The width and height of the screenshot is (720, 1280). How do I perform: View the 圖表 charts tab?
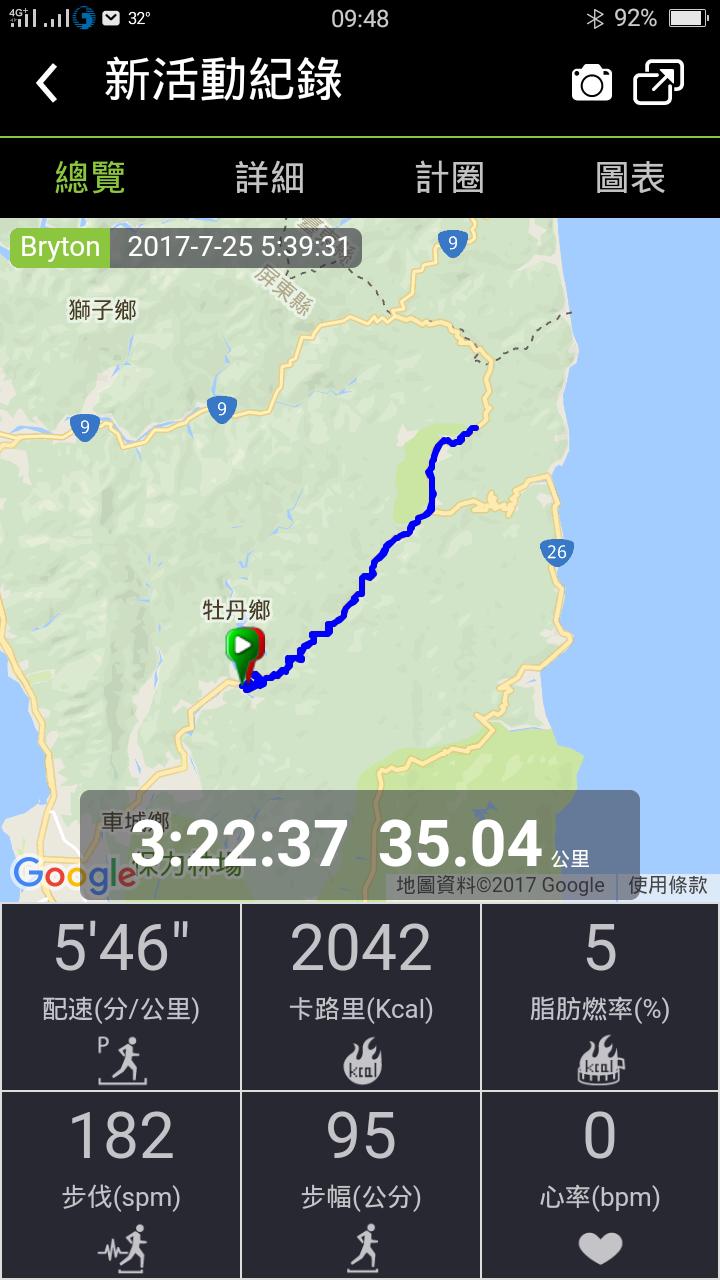[629, 178]
